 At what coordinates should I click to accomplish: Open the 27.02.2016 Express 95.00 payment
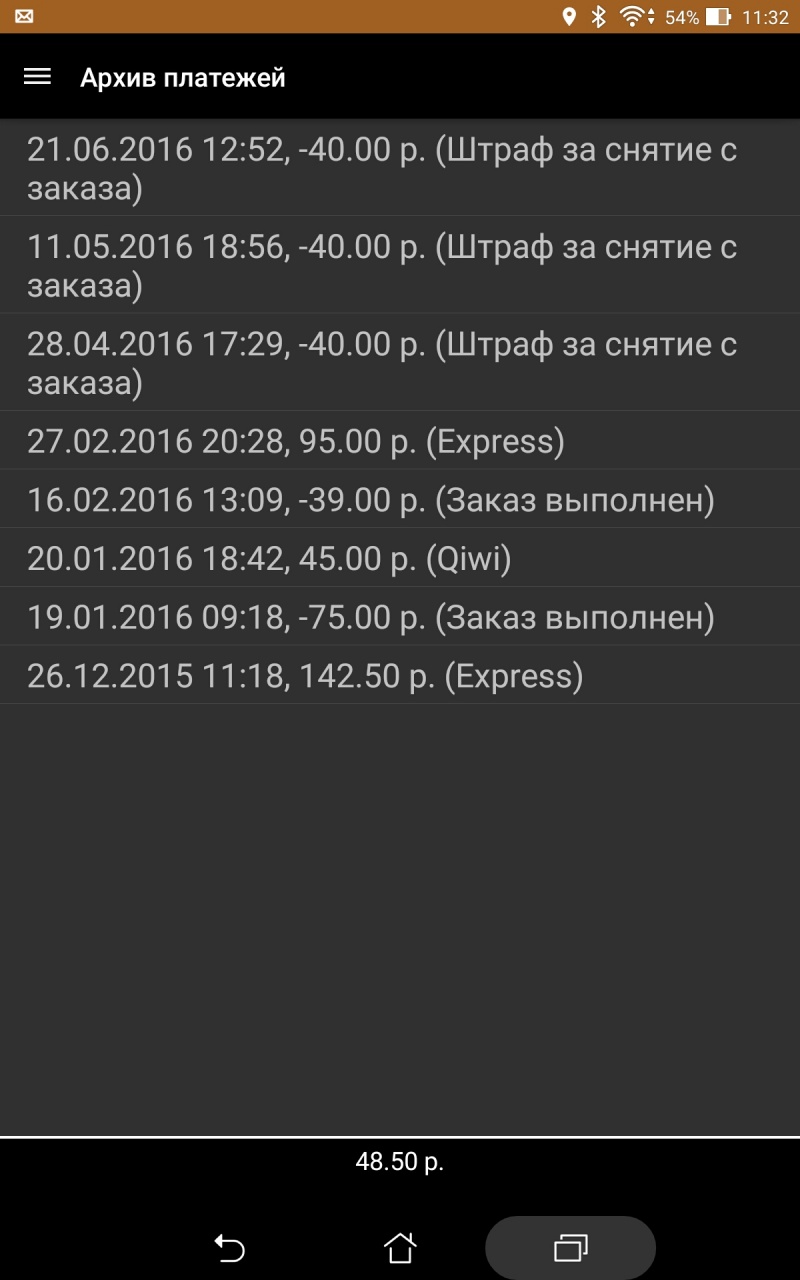(x=400, y=440)
